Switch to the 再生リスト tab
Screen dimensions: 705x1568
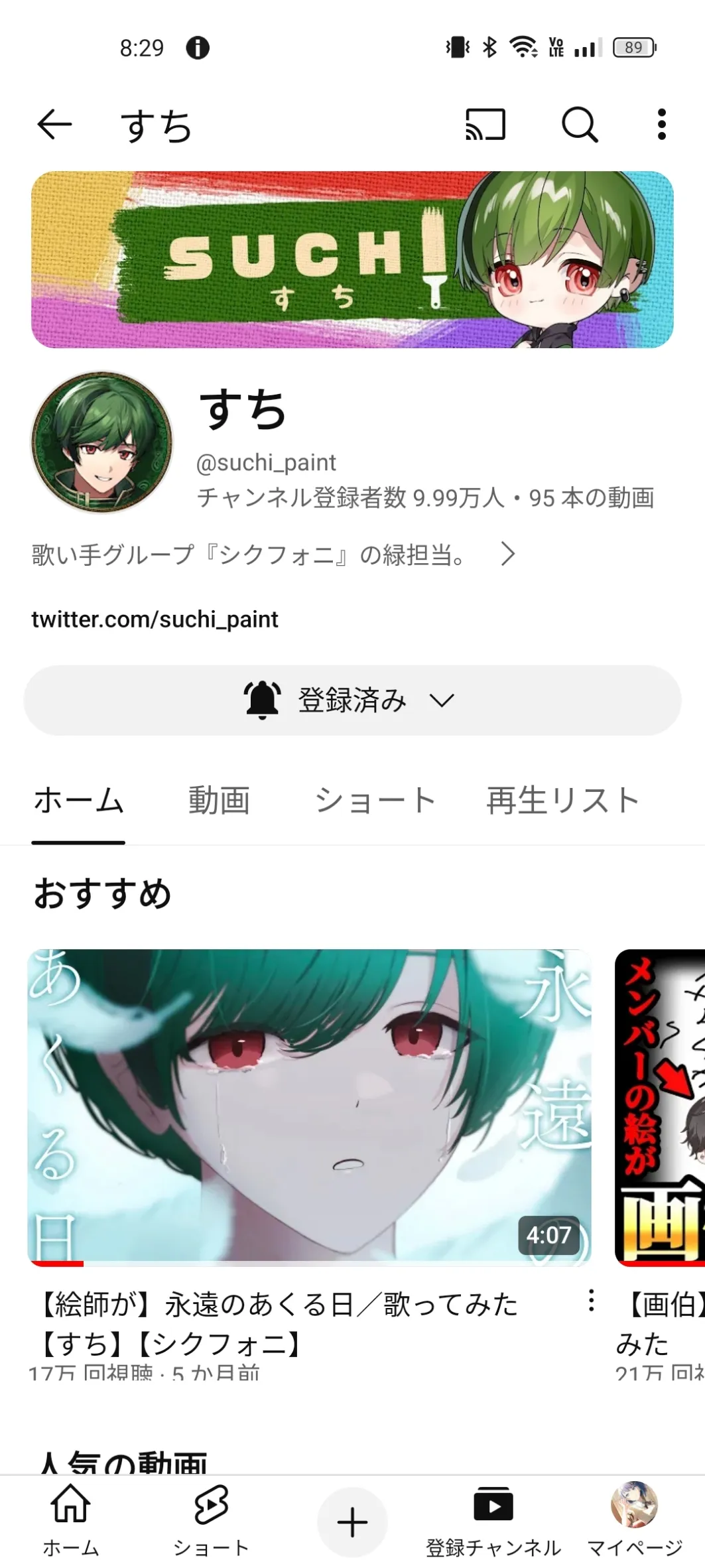click(x=562, y=800)
